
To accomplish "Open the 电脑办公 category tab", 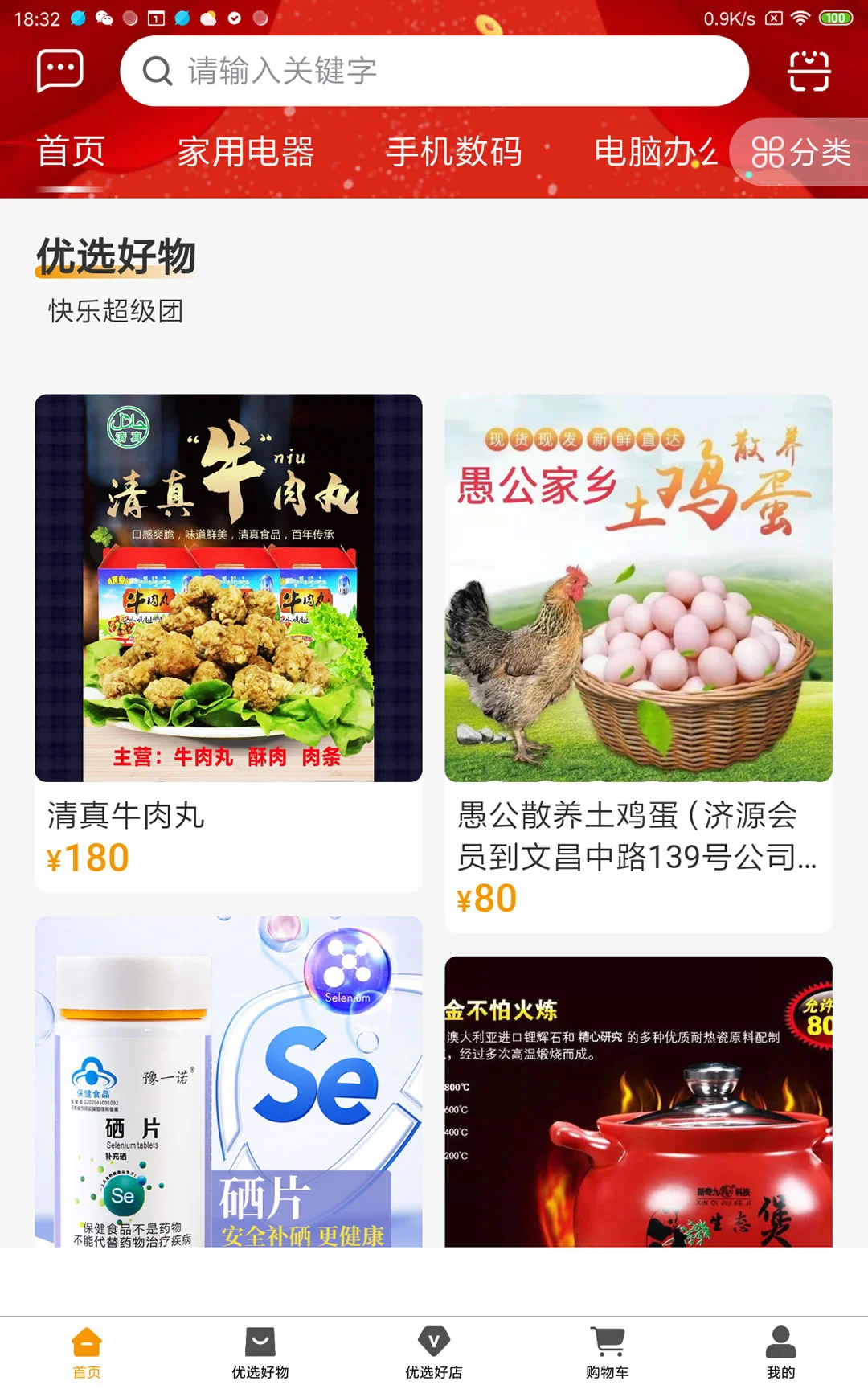I will (653, 152).
